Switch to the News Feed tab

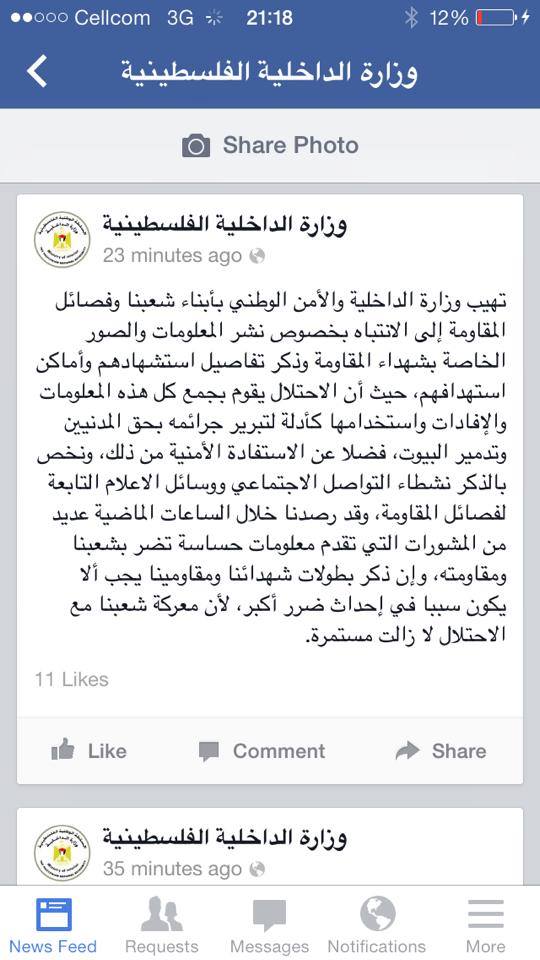click(53, 924)
